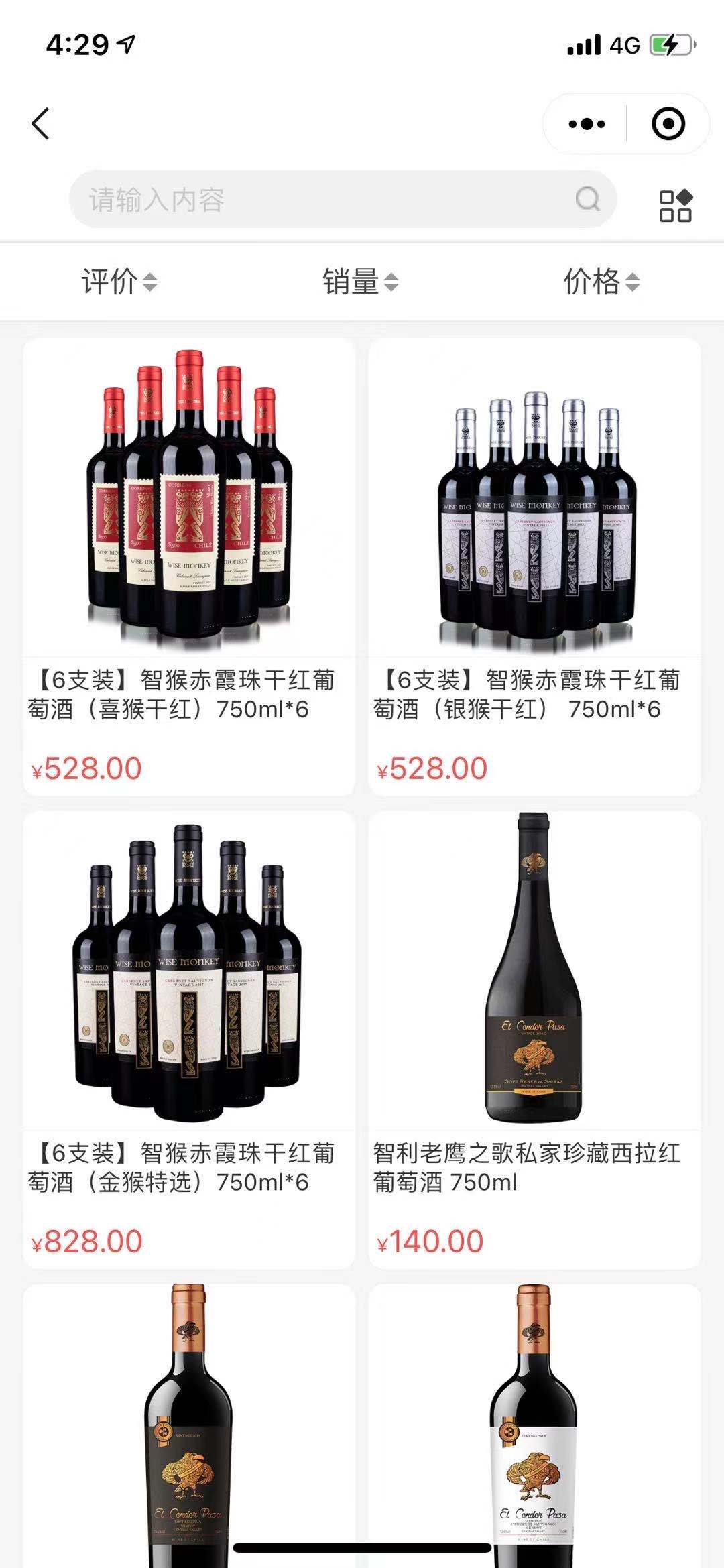Sort products by 价格
This screenshot has height=1568, width=724.
[x=601, y=282]
